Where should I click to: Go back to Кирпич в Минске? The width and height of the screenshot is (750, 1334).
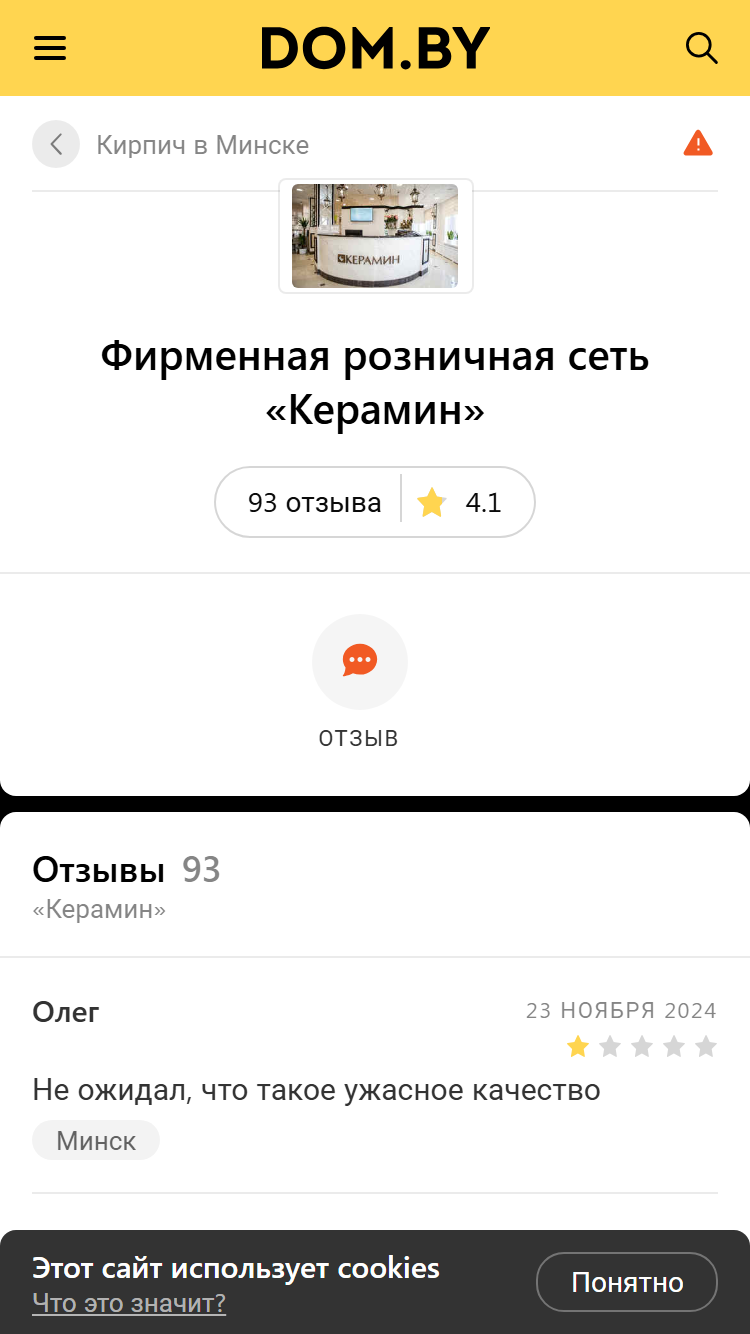(x=56, y=144)
